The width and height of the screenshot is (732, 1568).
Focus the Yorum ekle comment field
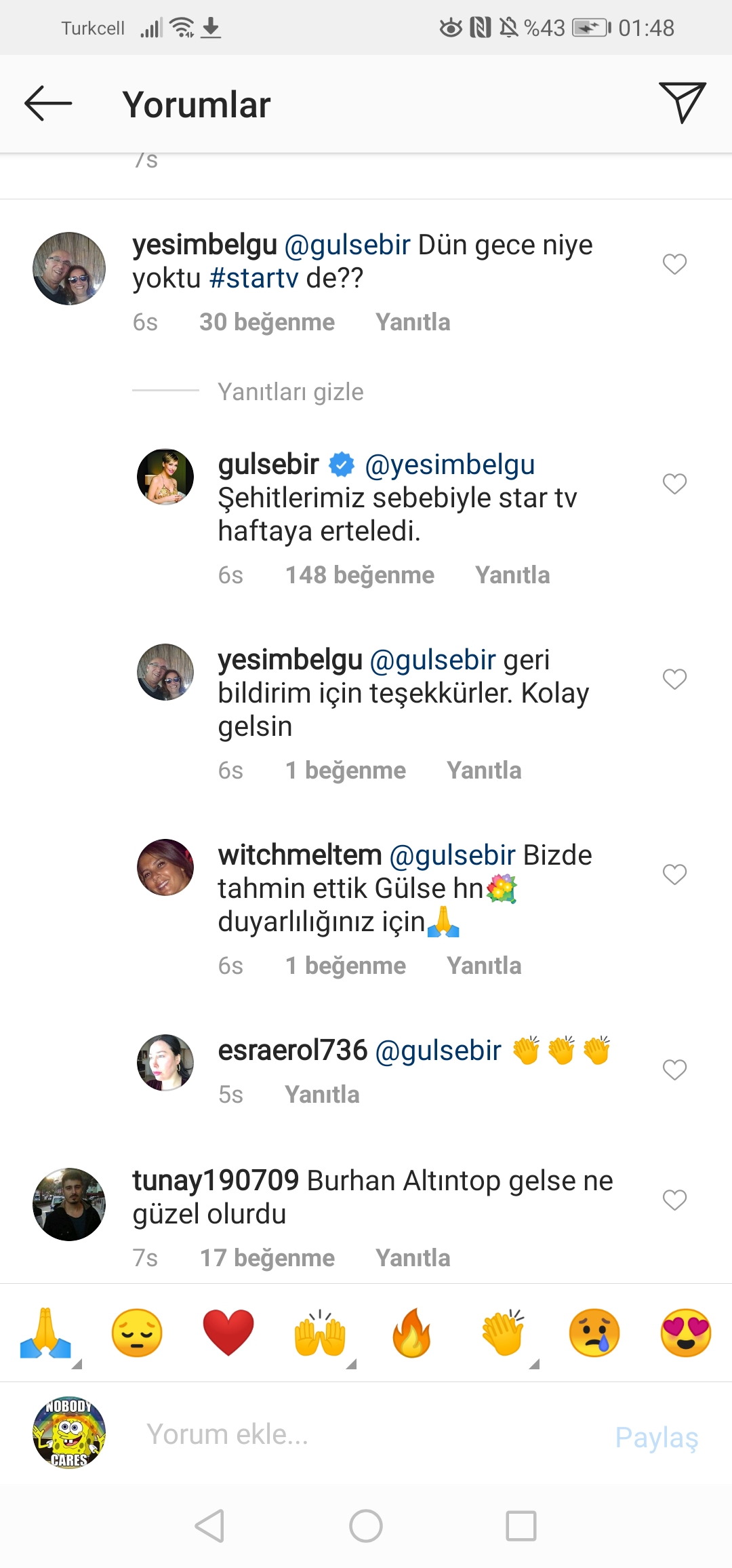(339, 1434)
